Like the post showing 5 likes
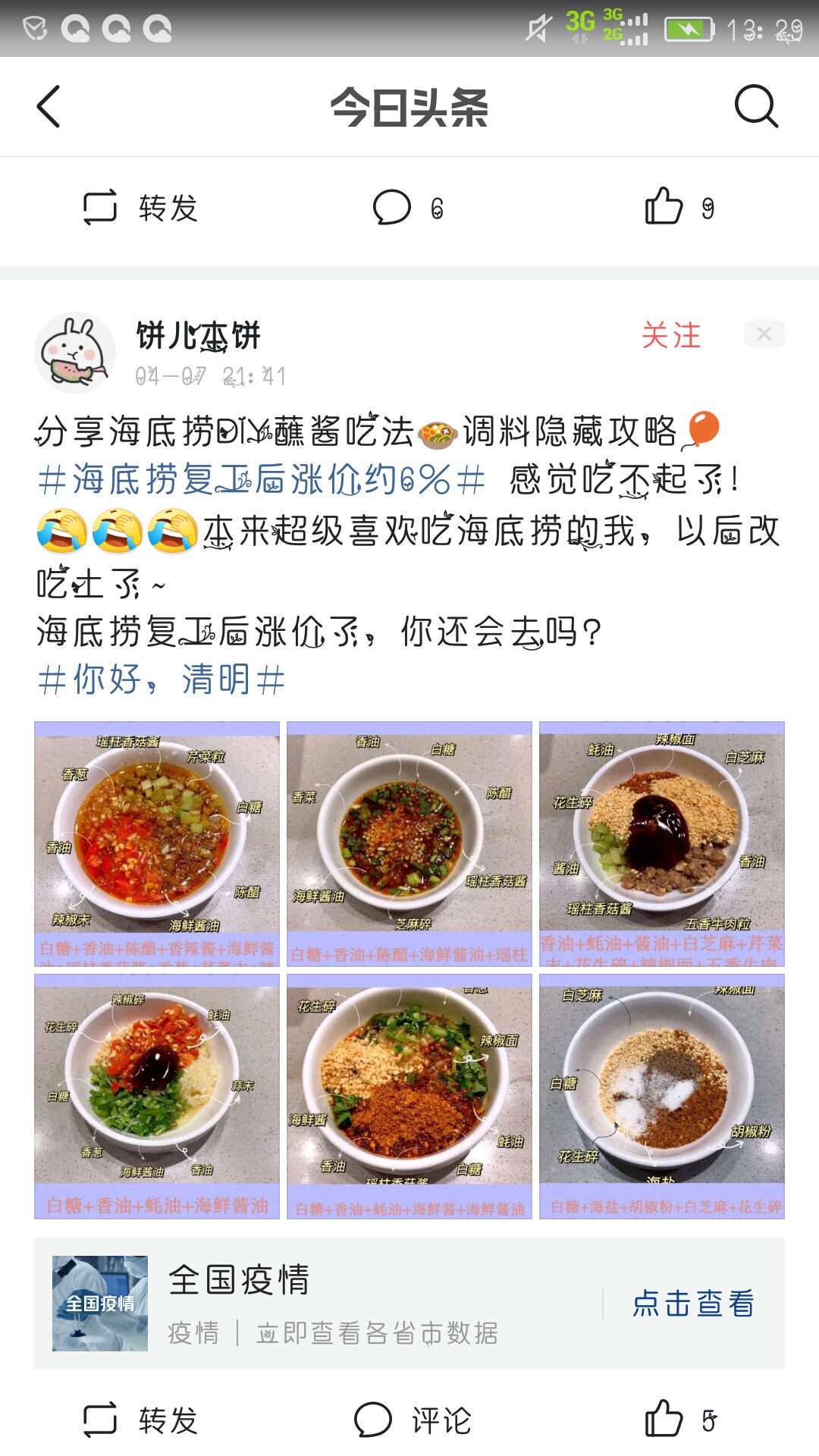 pos(679,1420)
